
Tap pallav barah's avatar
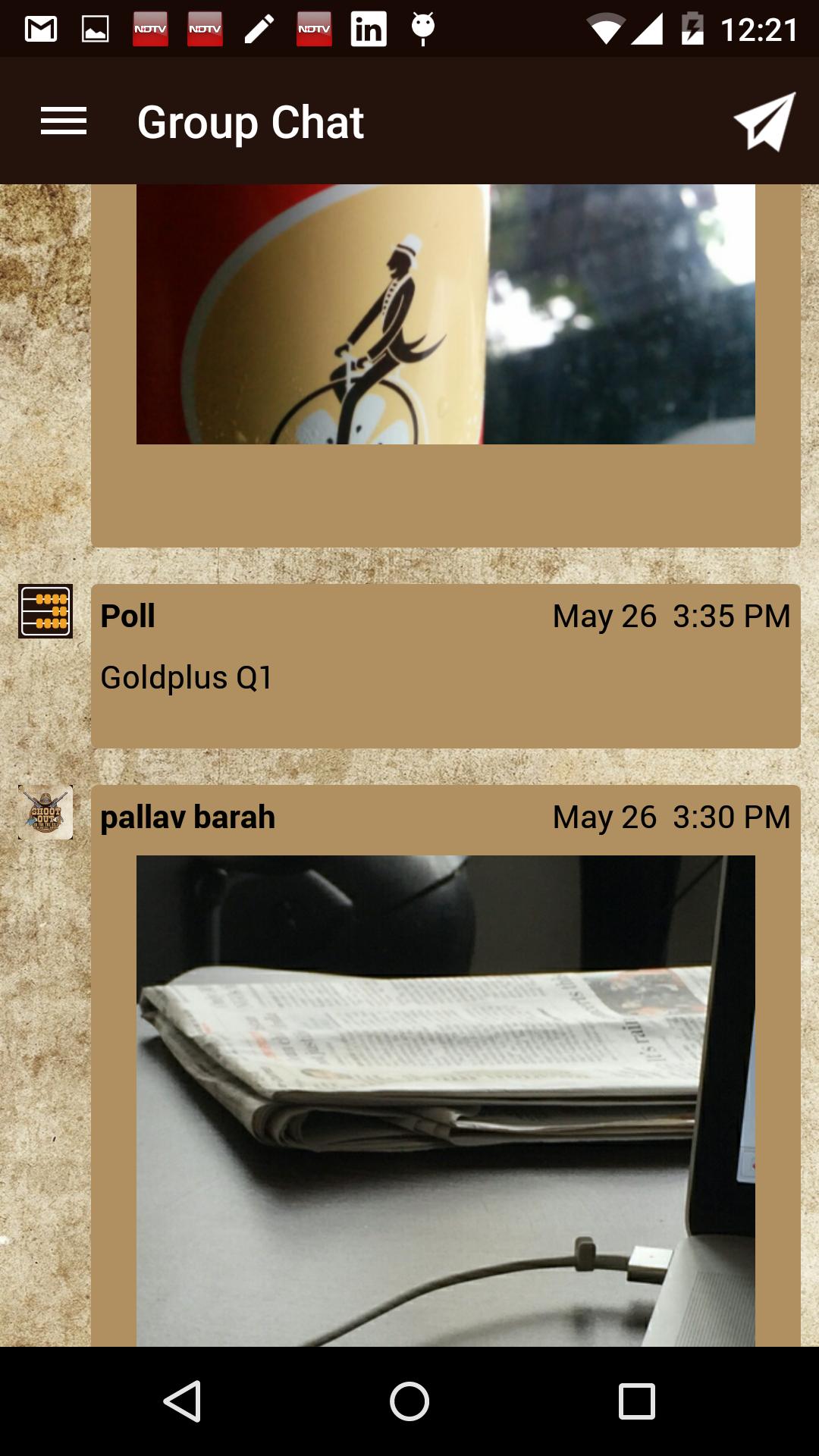tap(45, 812)
